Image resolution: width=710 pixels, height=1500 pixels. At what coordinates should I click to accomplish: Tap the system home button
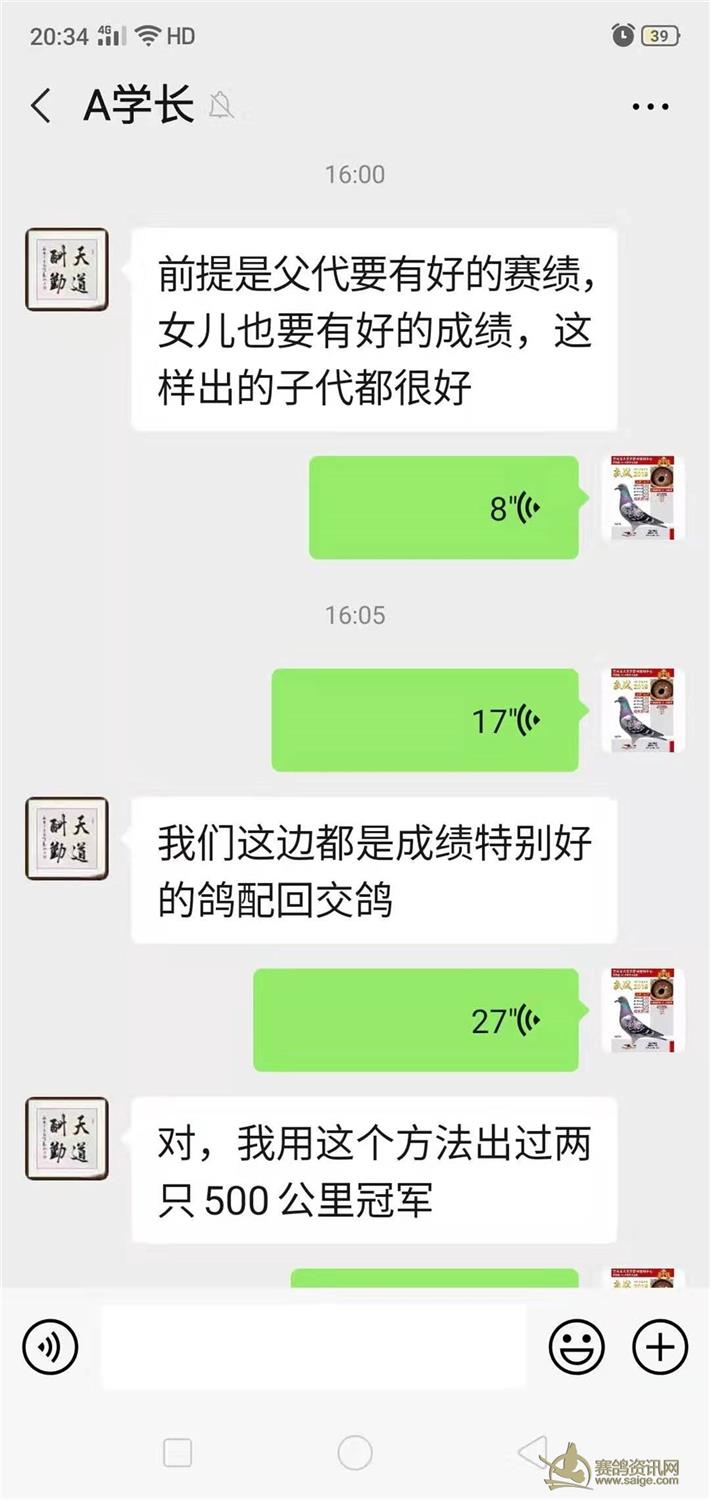pos(355,1452)
